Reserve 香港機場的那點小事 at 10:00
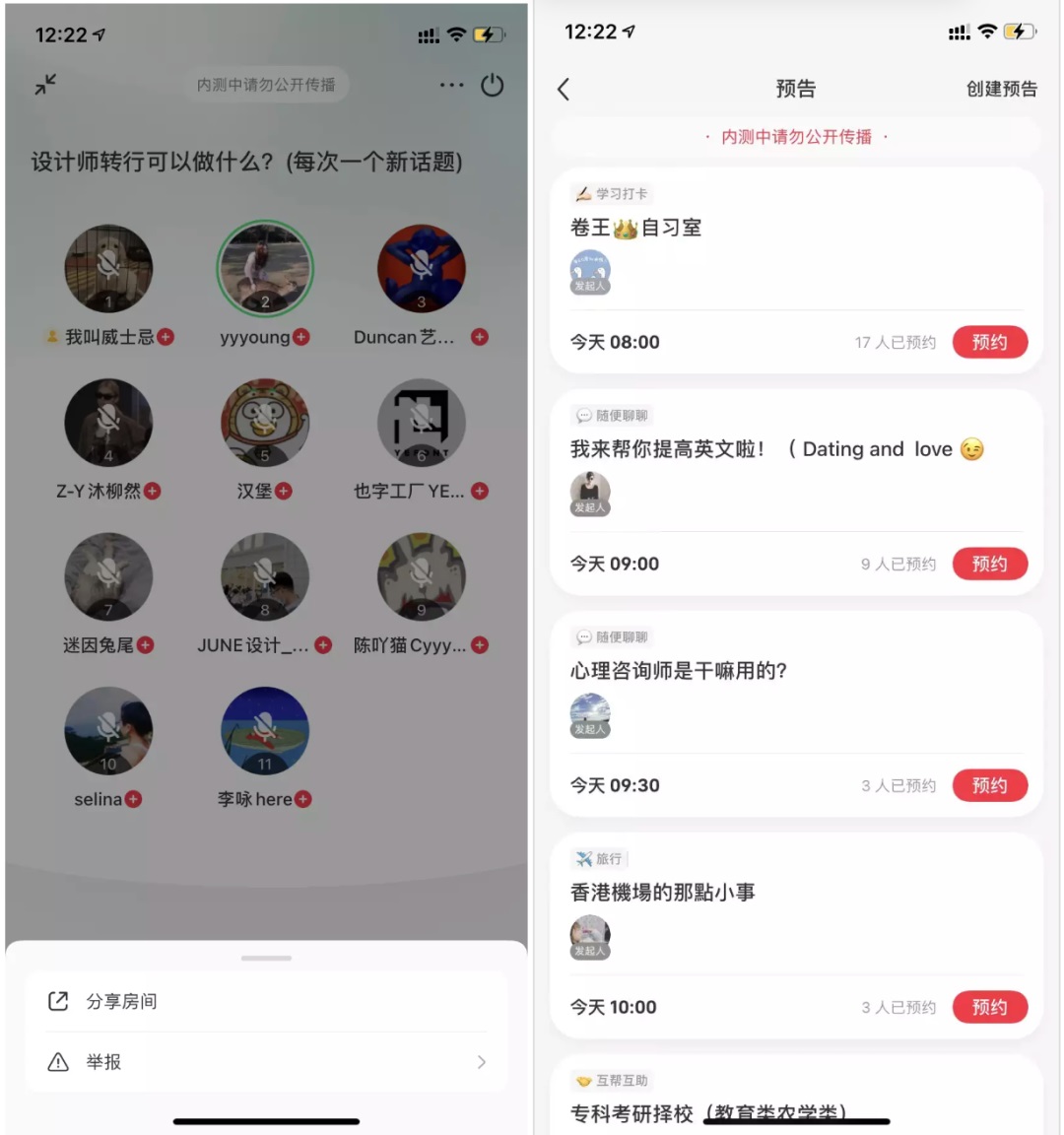This screenshot has width=1064, height=1135. point(989,1007)
